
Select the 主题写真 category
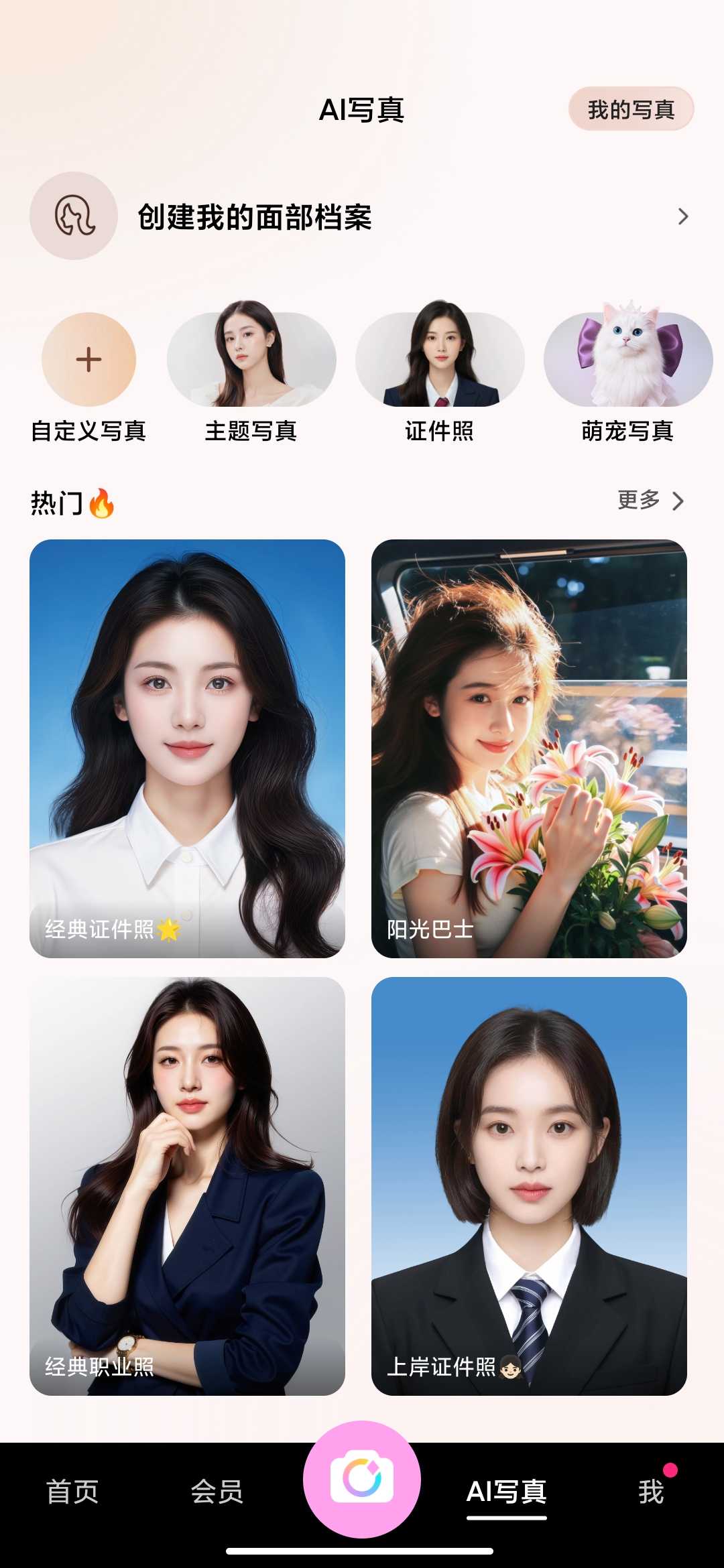click(251, 360)
